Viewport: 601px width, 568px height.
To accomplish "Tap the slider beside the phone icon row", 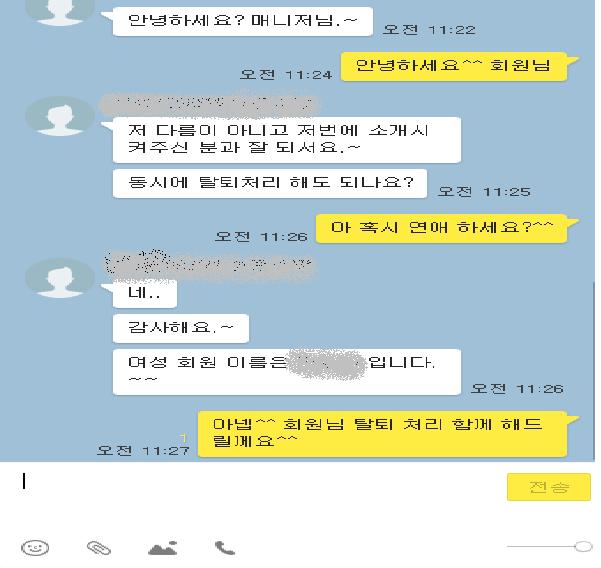I will [x=582, y=546].
